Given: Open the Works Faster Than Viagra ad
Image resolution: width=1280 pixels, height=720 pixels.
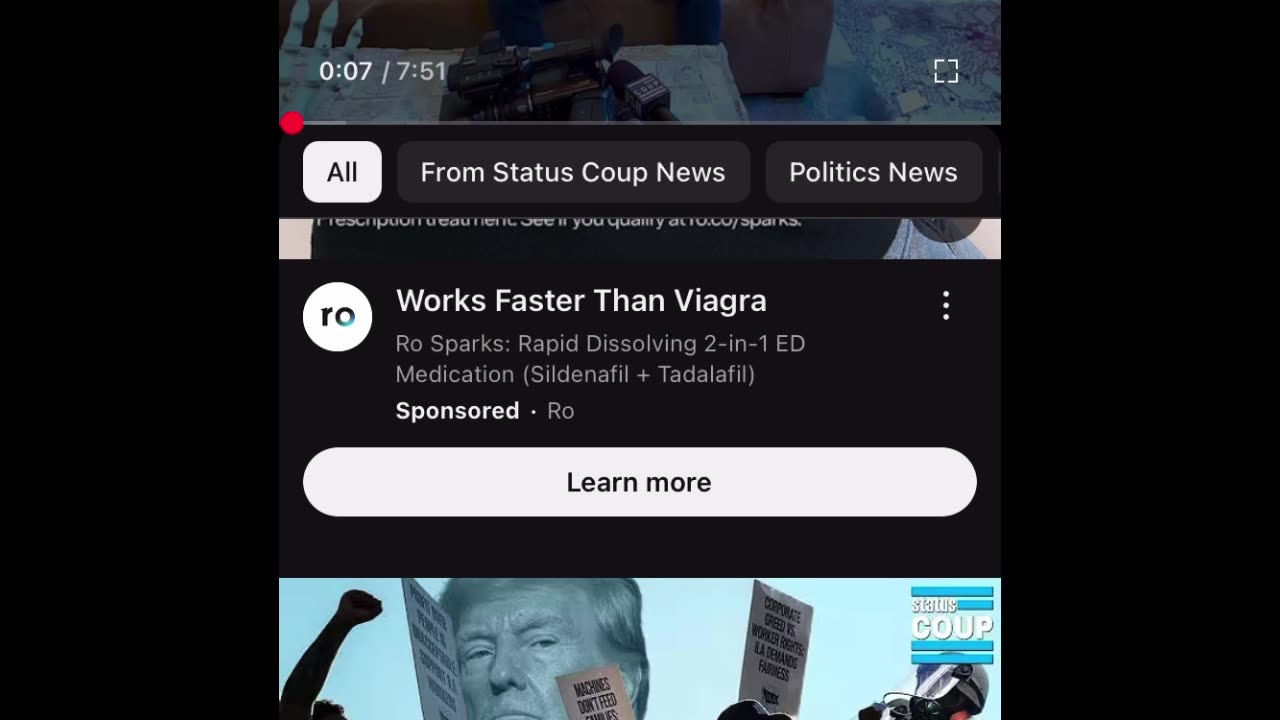Looking at the screenshot, I should 581,301.
